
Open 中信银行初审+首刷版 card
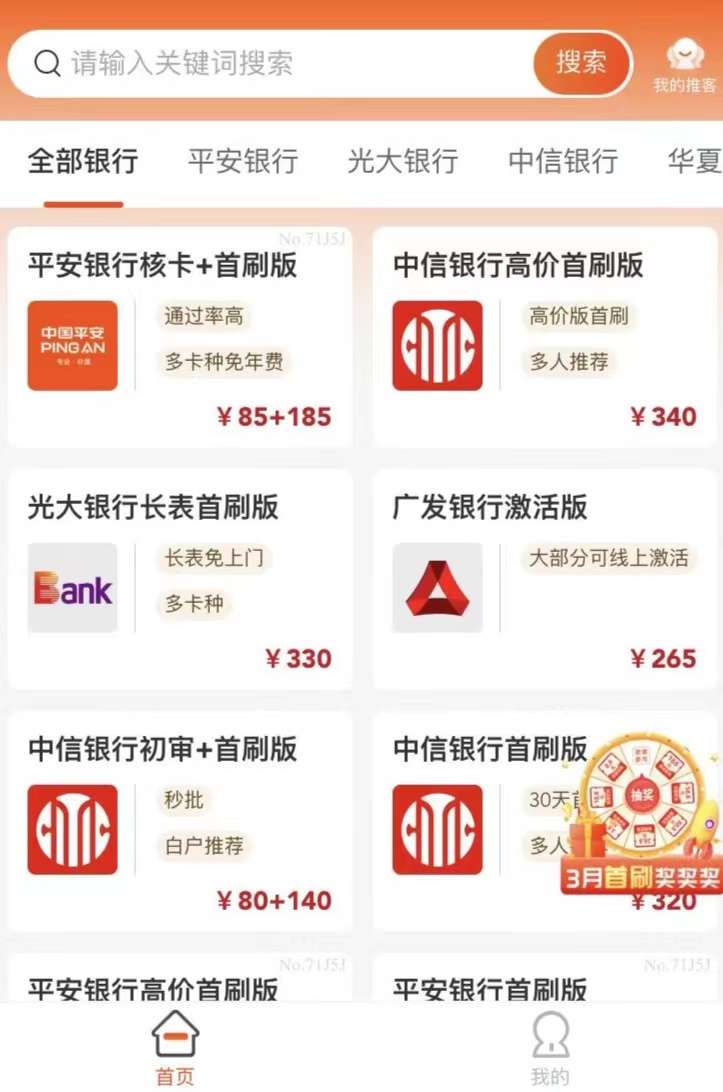pos(180,821)
